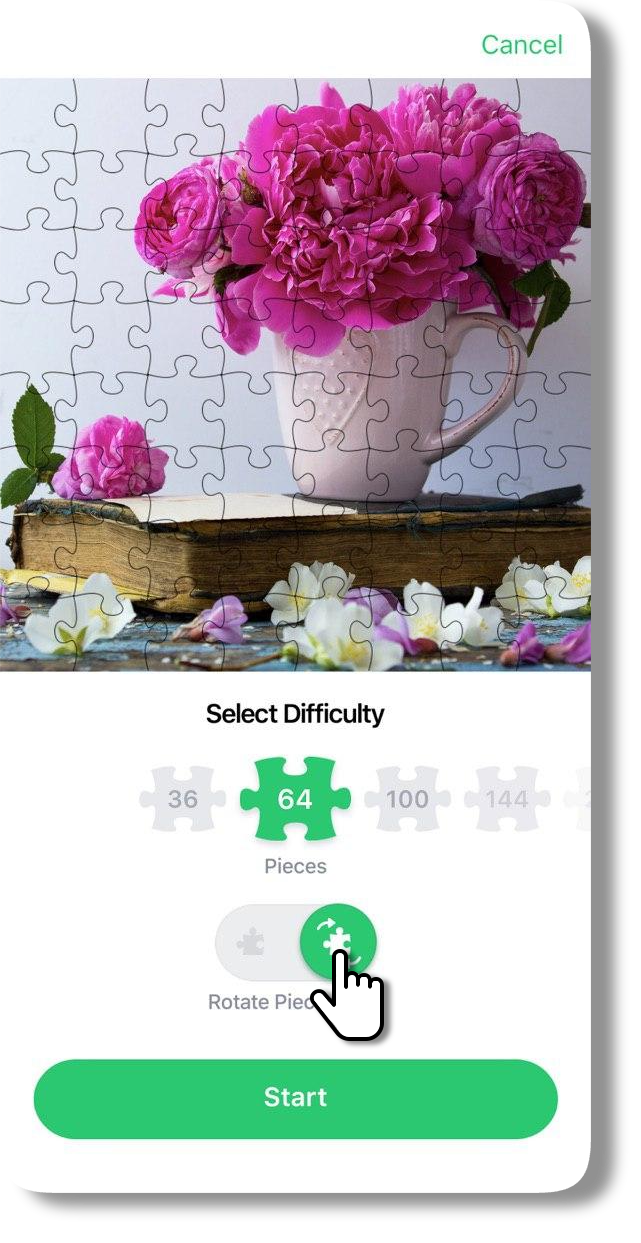Image resolution: width=641 pixels, height=1243 pixels.
Task: Toggle the Rotate Pieces switch
Action: 296,943
